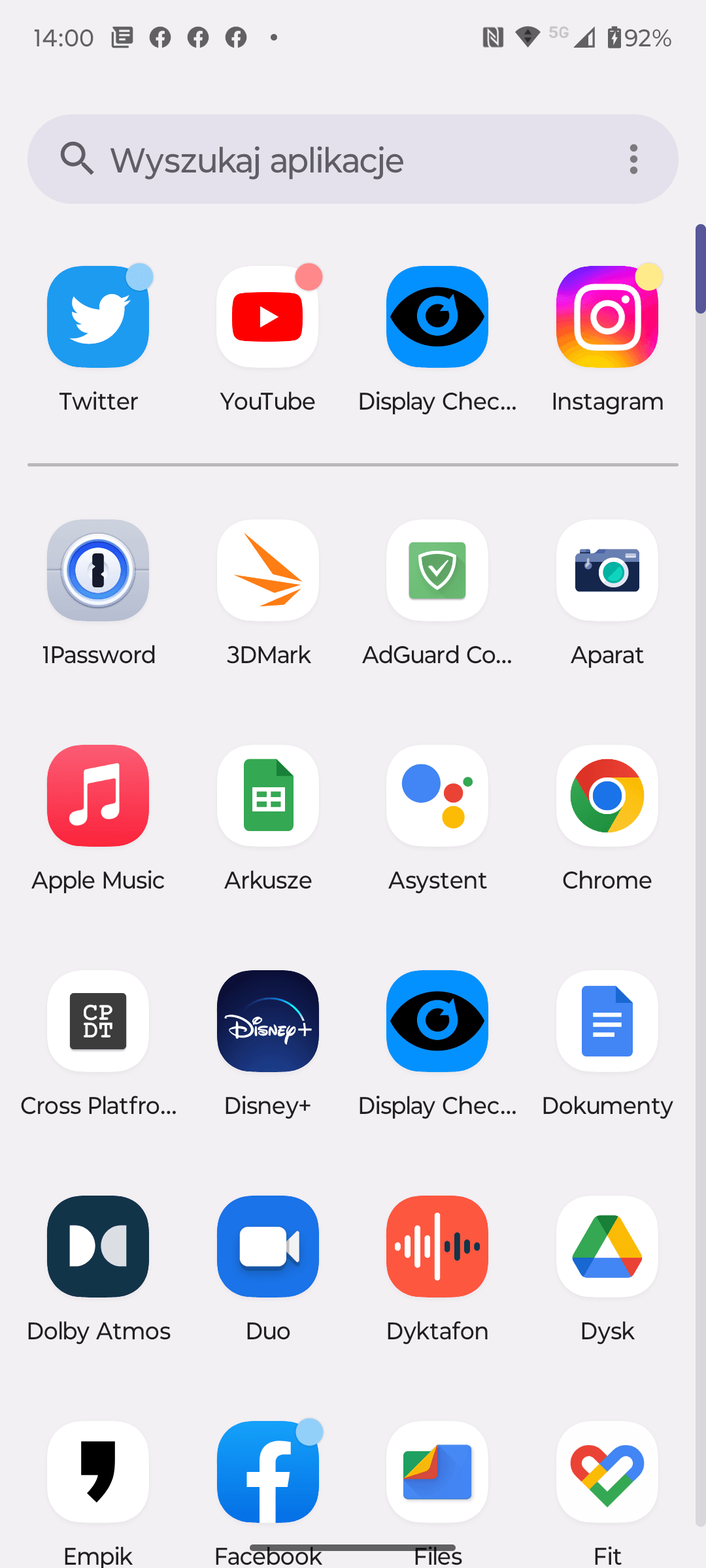Open the Dyktafon recorder
706x1568 pixels.
click(x=437, y=1247)
